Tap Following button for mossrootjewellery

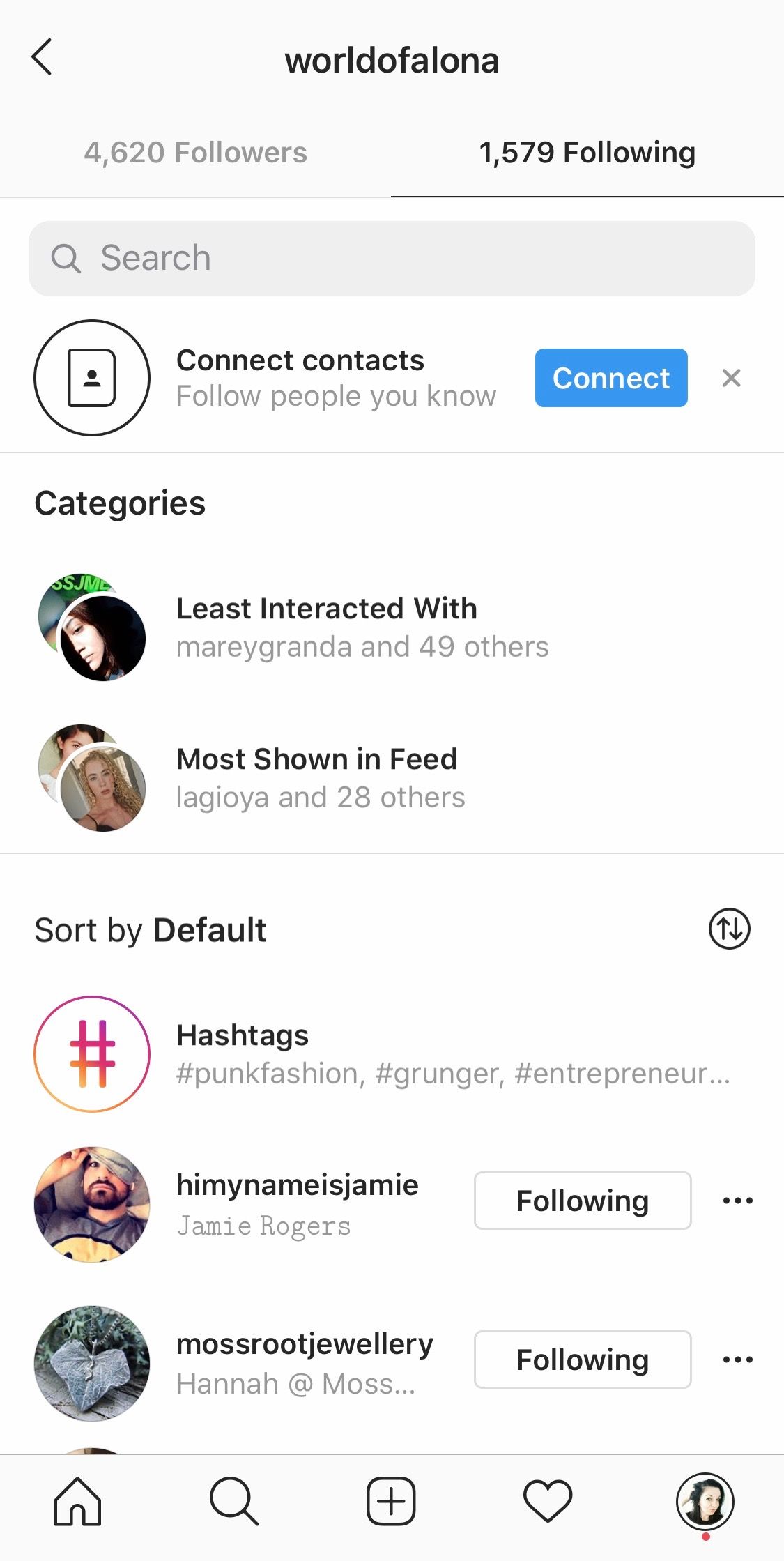(x=583, y=1360)
